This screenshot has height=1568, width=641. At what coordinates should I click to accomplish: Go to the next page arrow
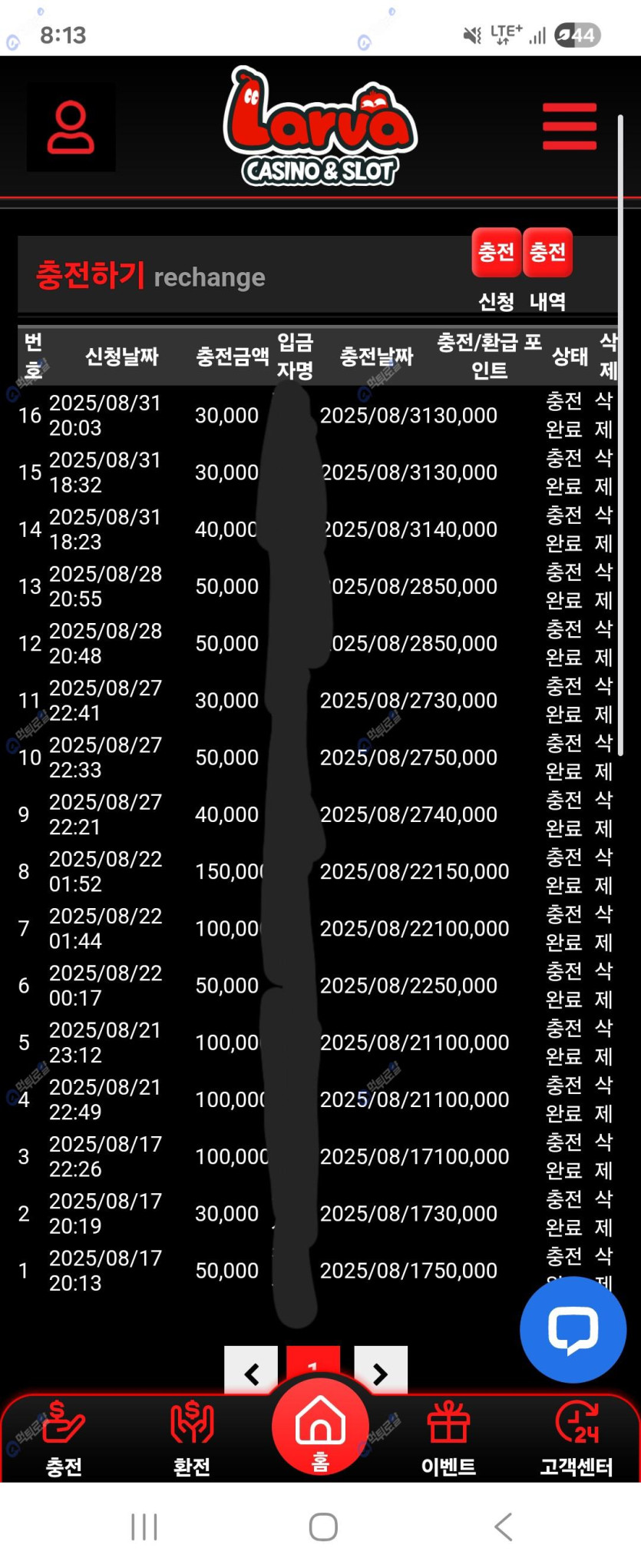pos(381,1372)
